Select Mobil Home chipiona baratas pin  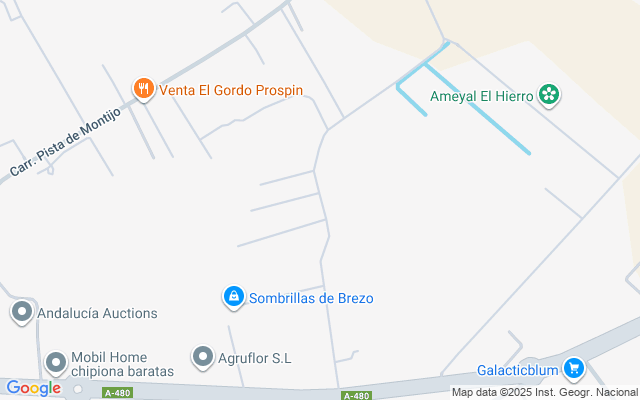pos(56,363)
